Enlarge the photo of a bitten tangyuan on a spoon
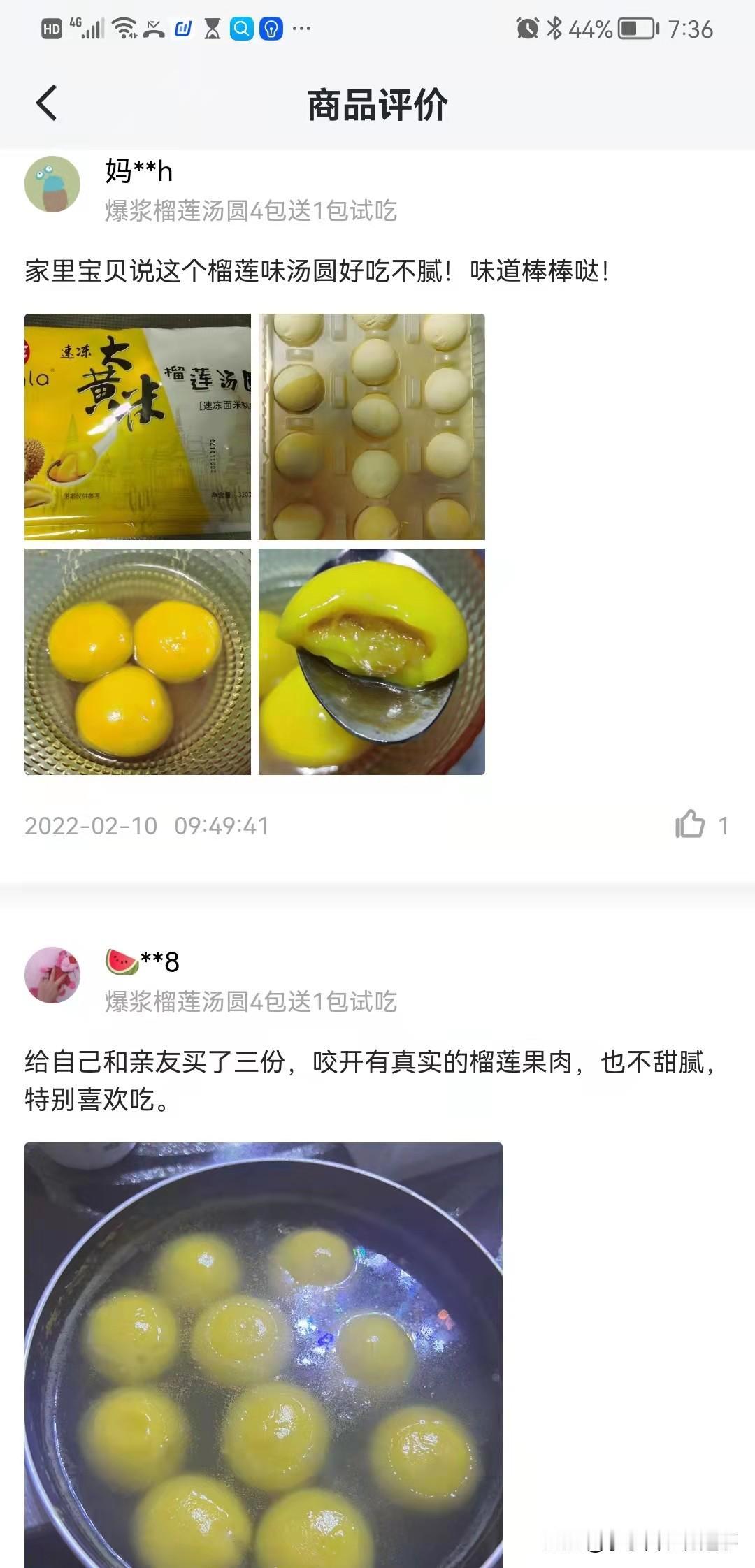755x1568 pixels. [371, 661]
